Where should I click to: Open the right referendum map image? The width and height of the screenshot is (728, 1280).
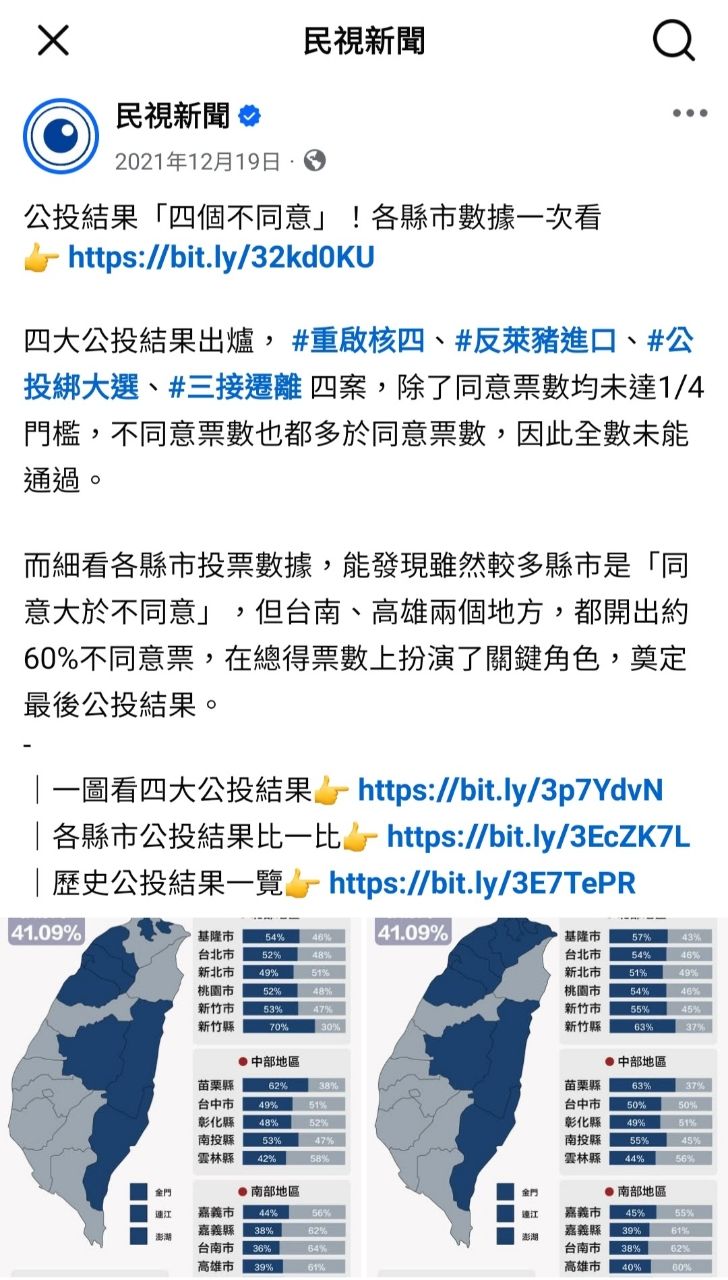click(x=547, y=1095)
